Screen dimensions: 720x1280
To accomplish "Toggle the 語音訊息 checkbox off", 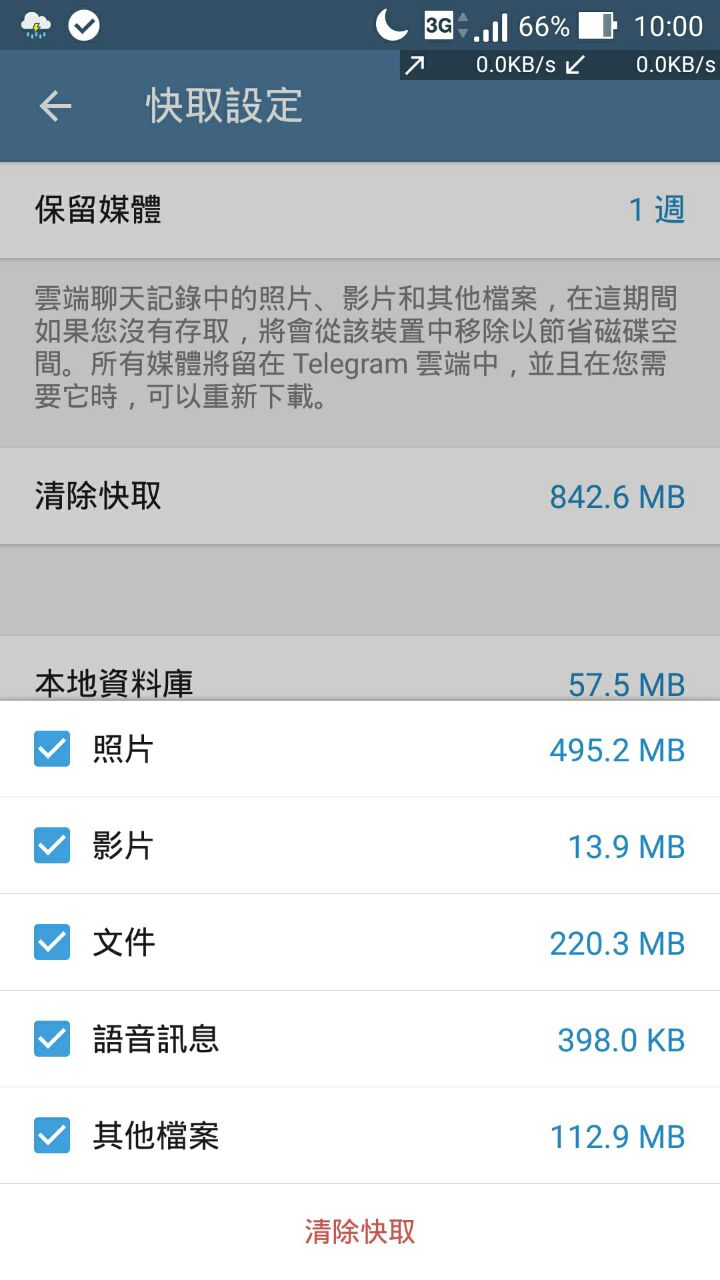I will (52, 1039).
